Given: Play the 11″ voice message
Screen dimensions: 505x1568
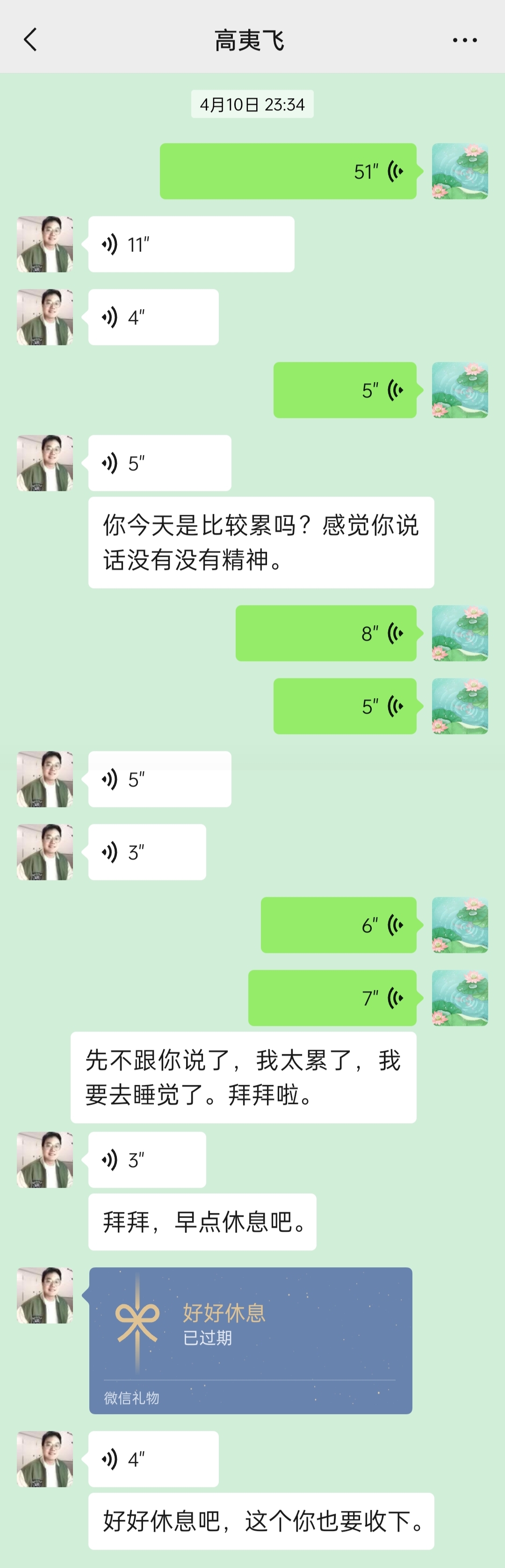Looking at the screenshot, I should (191, 244).
